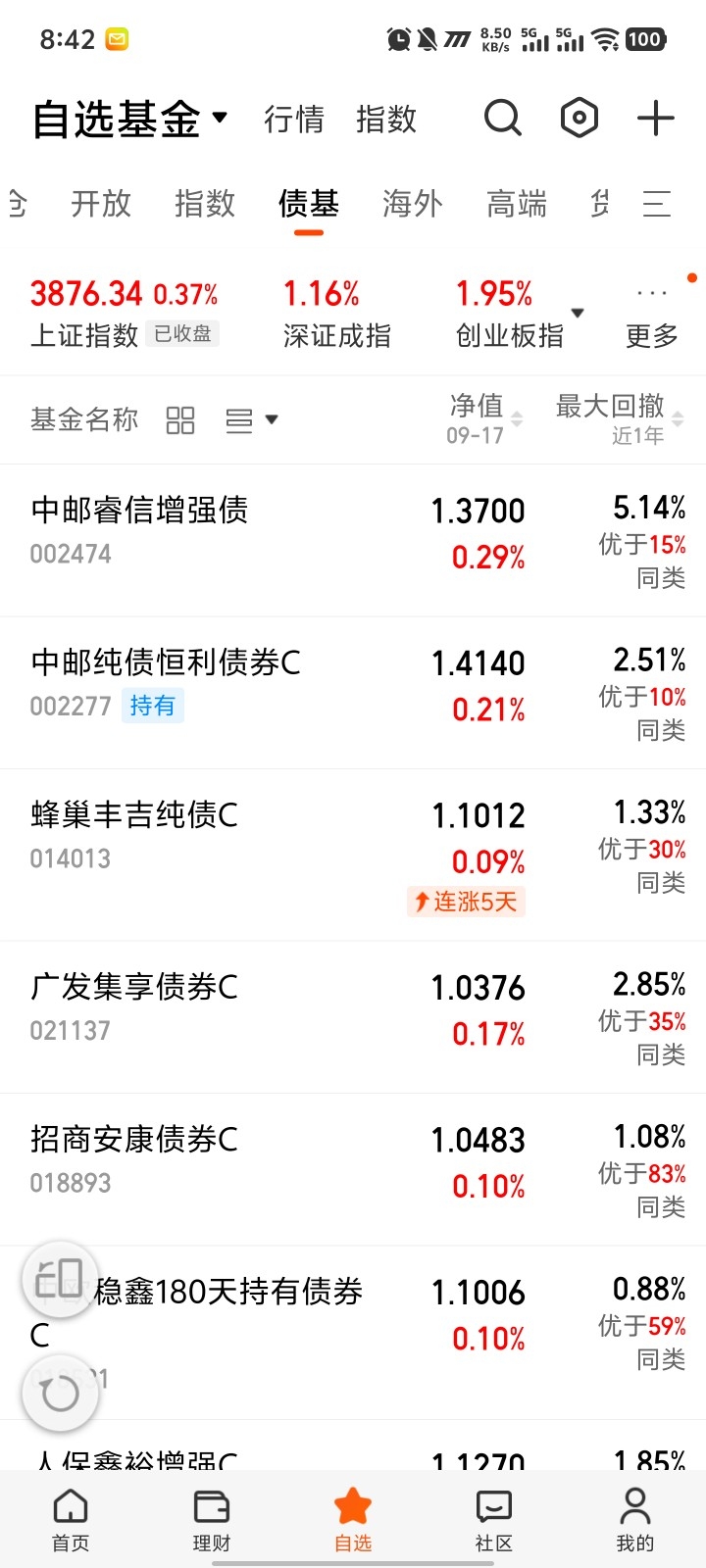
Task: Go to the 首页 bottom tab
Action: tap(71, 1521)
